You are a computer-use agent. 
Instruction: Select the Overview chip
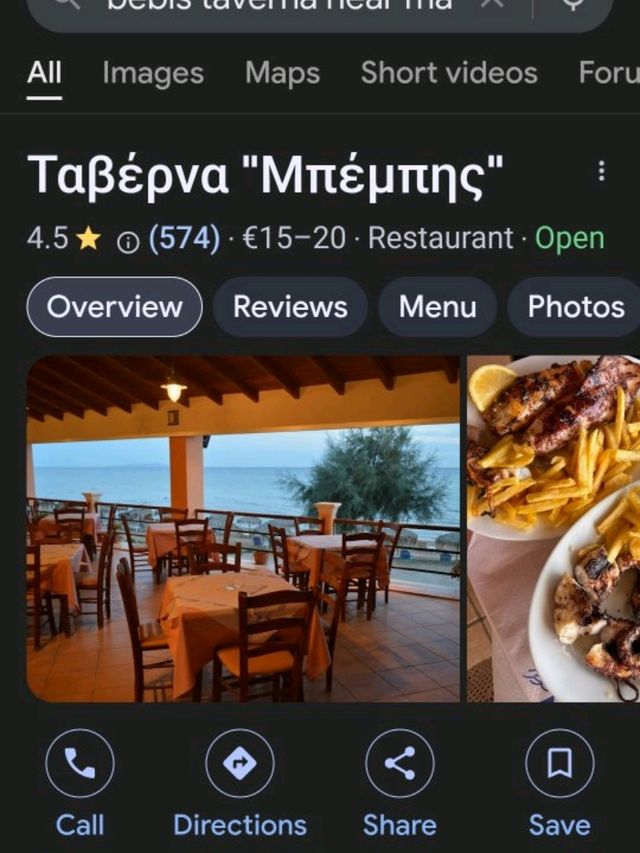(x=114, y=307)
